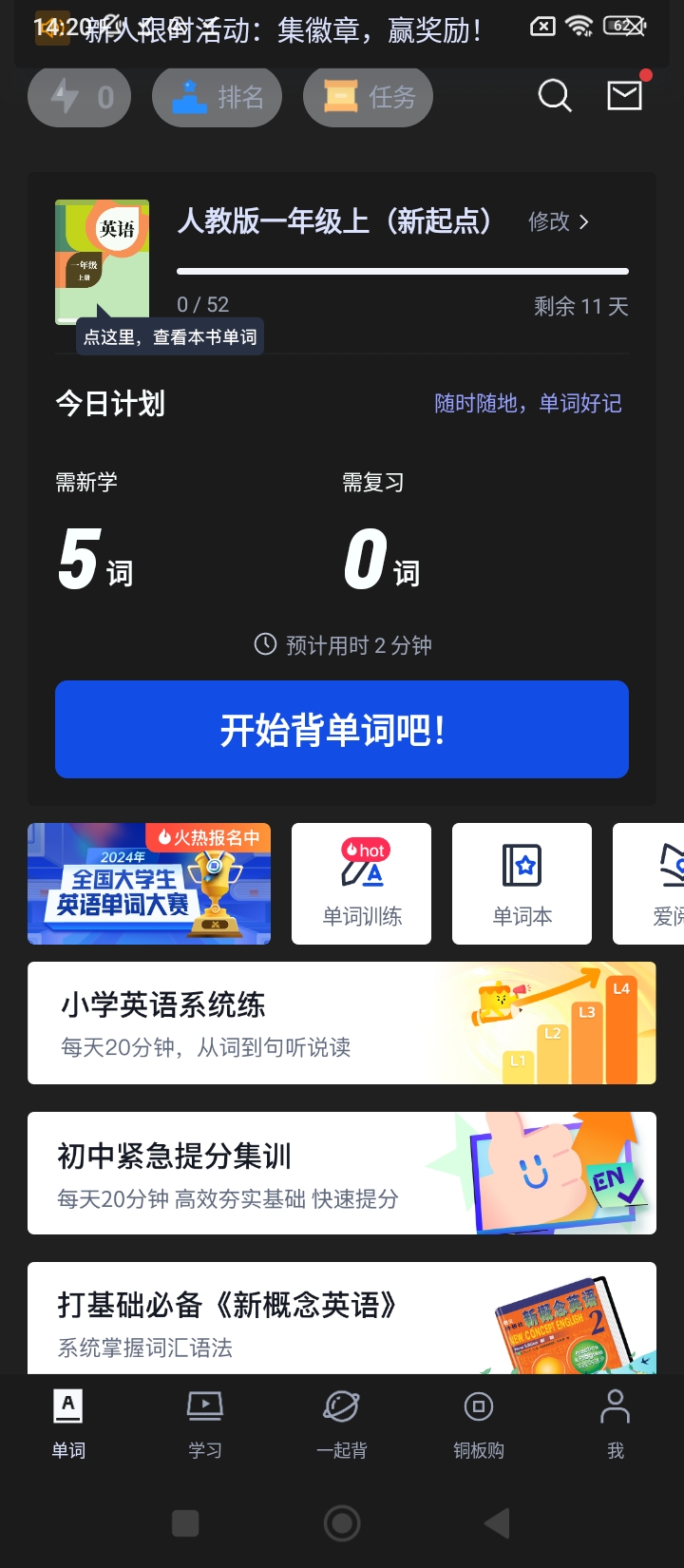
Task: Go to the 我 profile tab
Action: pos(615,1423)
